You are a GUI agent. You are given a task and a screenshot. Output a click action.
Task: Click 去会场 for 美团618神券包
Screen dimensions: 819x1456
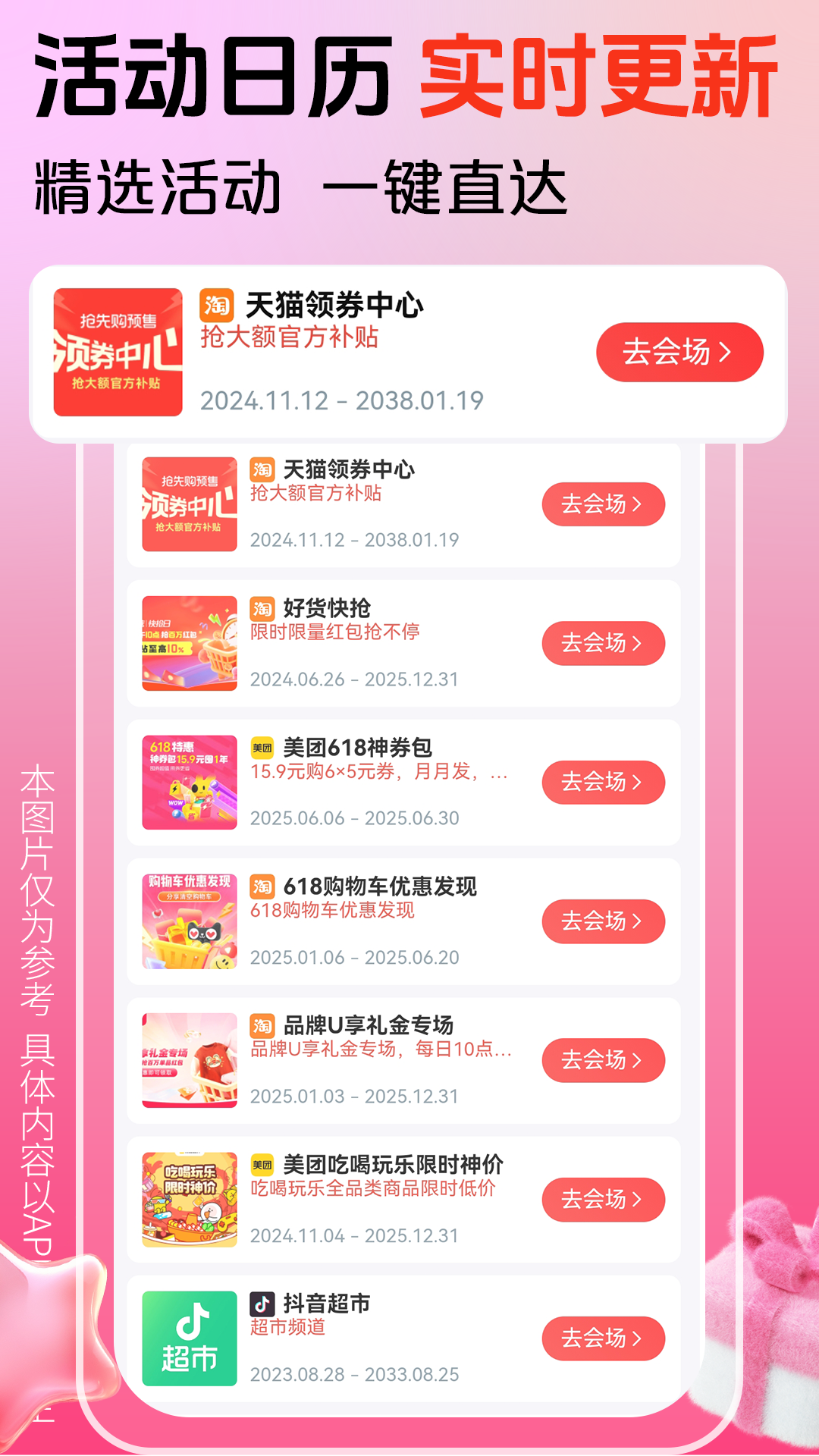click(x=603, y=782)
